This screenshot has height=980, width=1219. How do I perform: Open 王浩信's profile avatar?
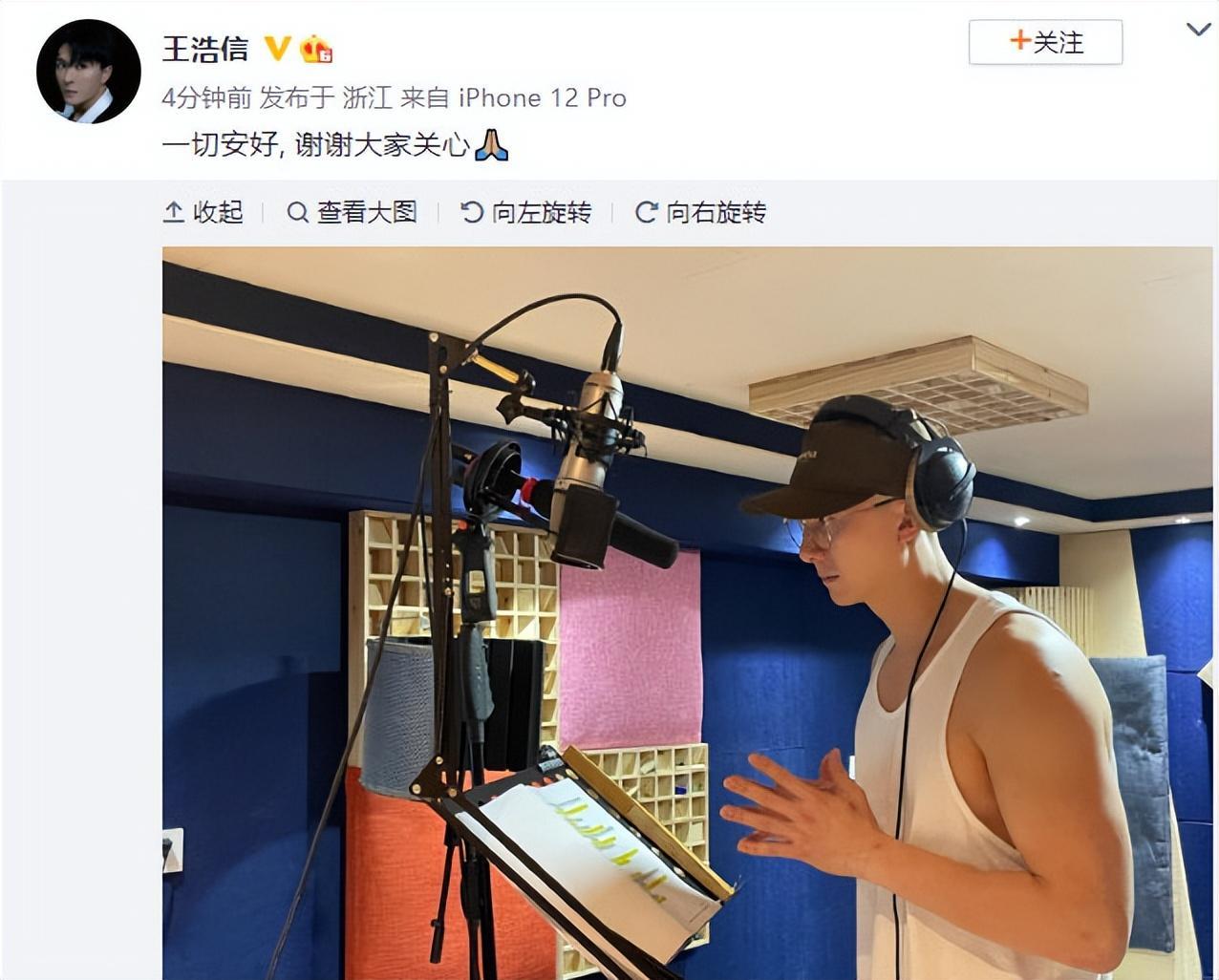[x=88, y=72]
